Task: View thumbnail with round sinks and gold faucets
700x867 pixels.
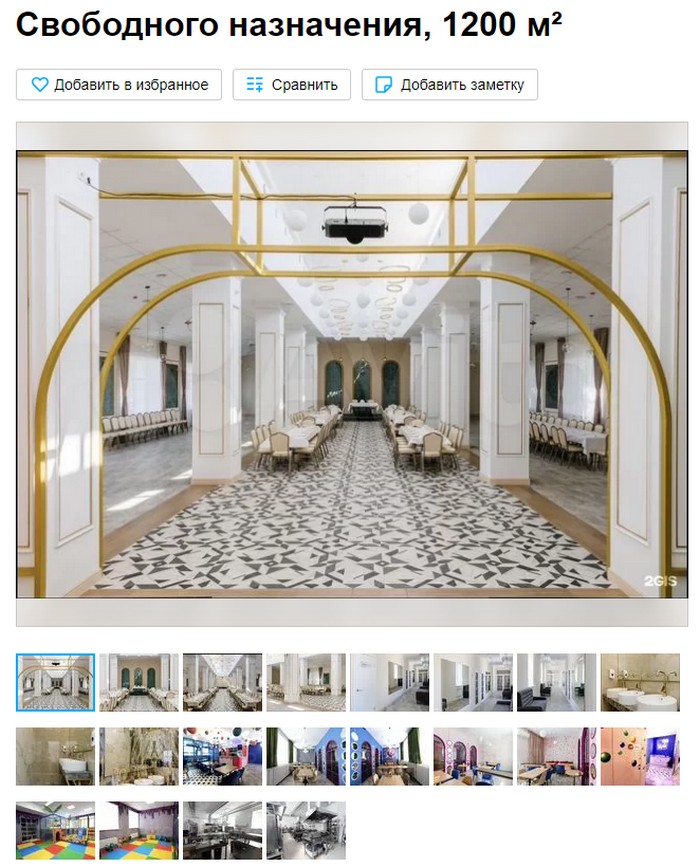Action: (x=640, y=682)
